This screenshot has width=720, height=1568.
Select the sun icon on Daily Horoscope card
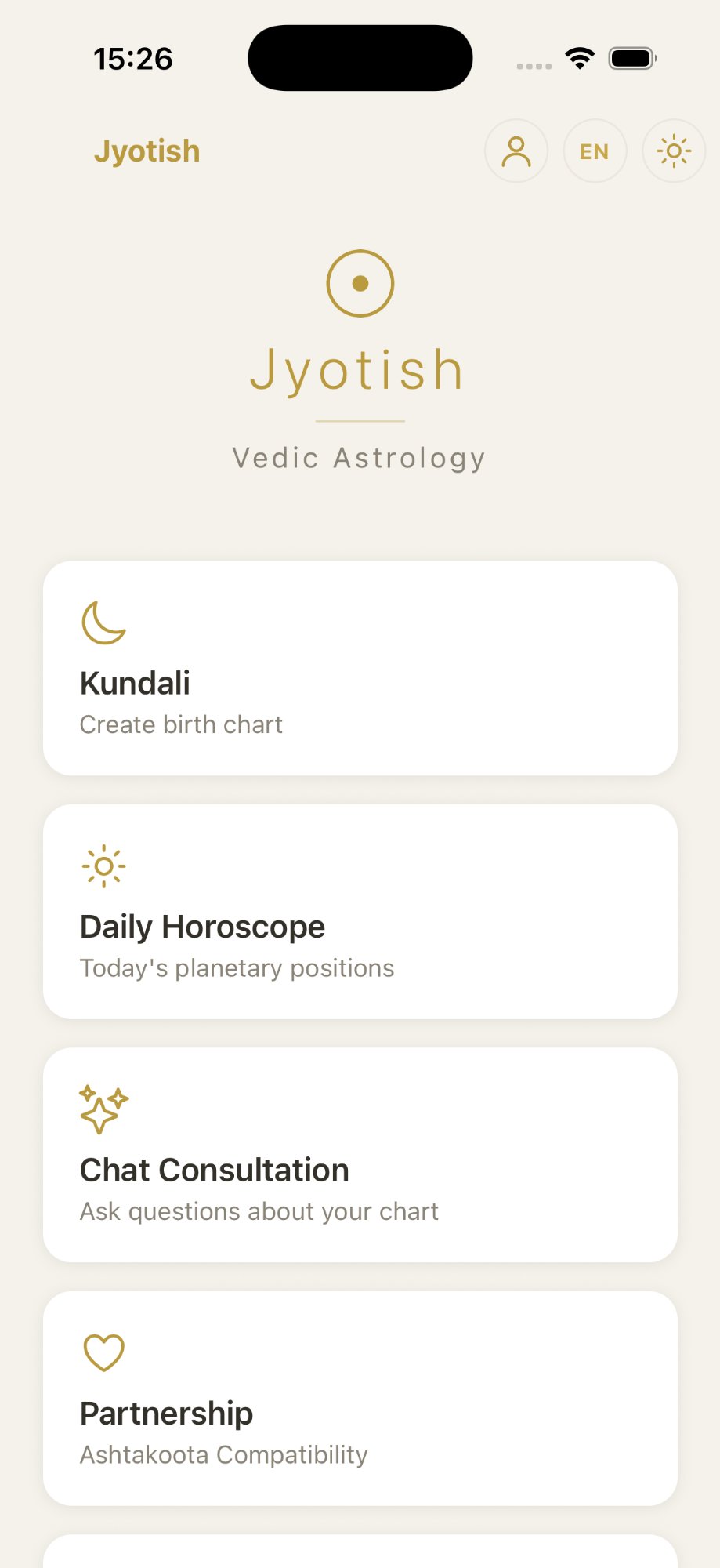click(103, 866)
